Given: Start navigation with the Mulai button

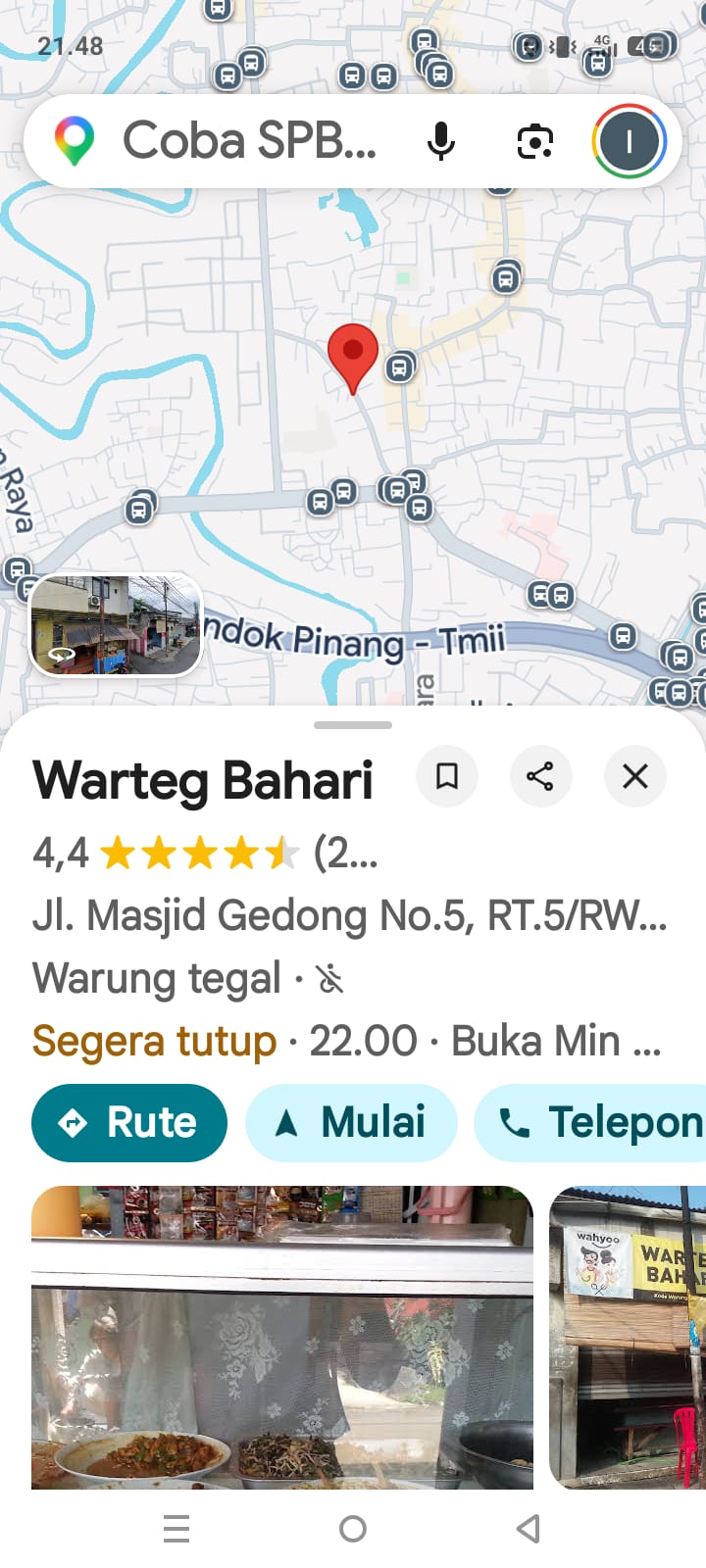Looking at the screenshot, I should [x=351, y=1123].
